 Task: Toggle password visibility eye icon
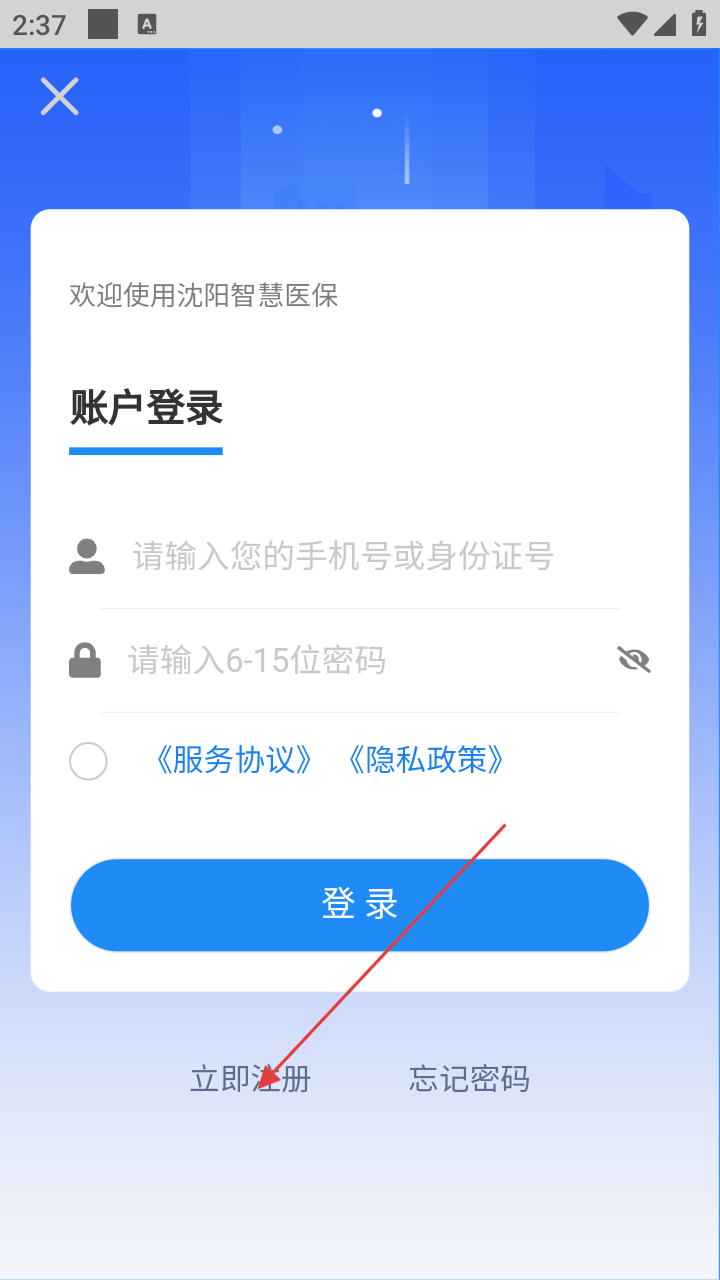(x=634, y=660)
